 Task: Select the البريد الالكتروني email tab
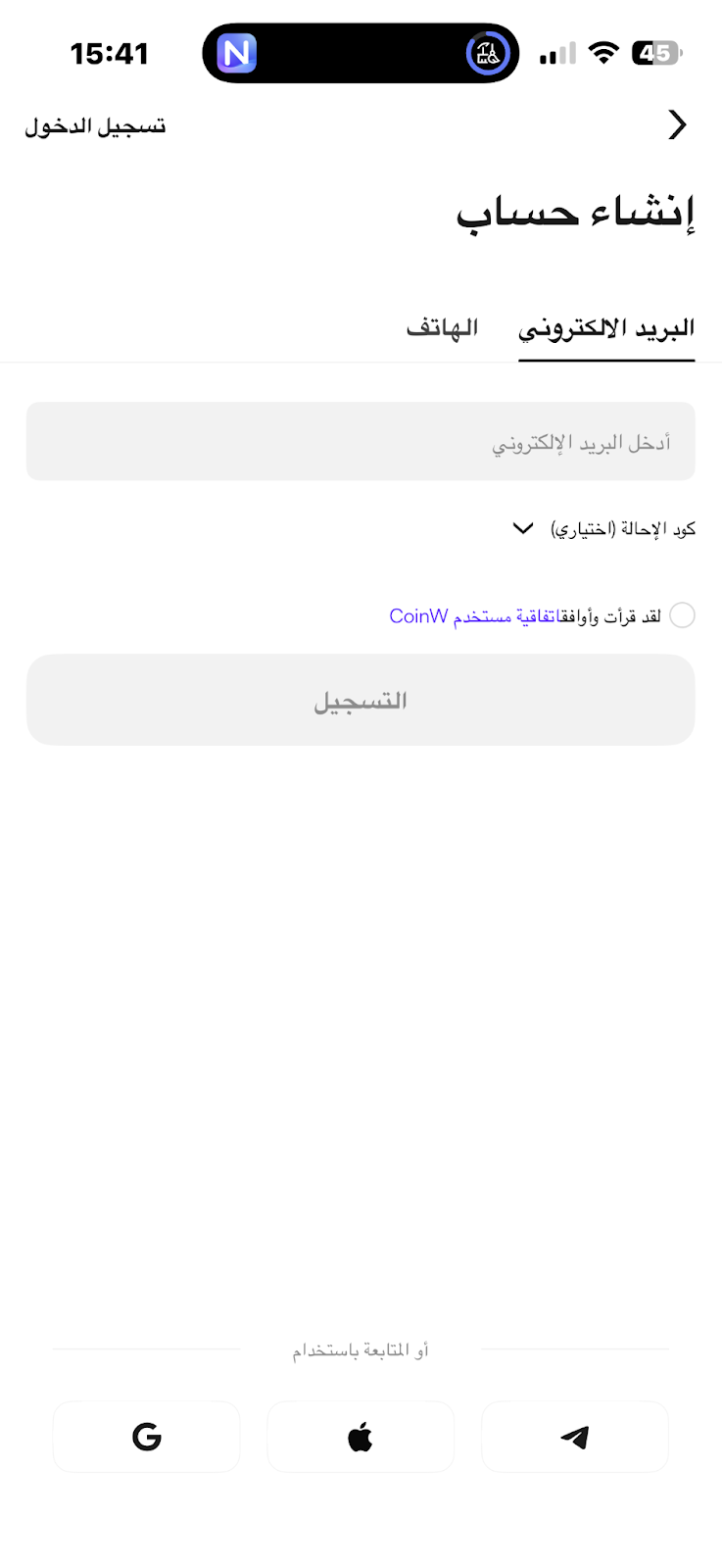click(x=606, y=328)
